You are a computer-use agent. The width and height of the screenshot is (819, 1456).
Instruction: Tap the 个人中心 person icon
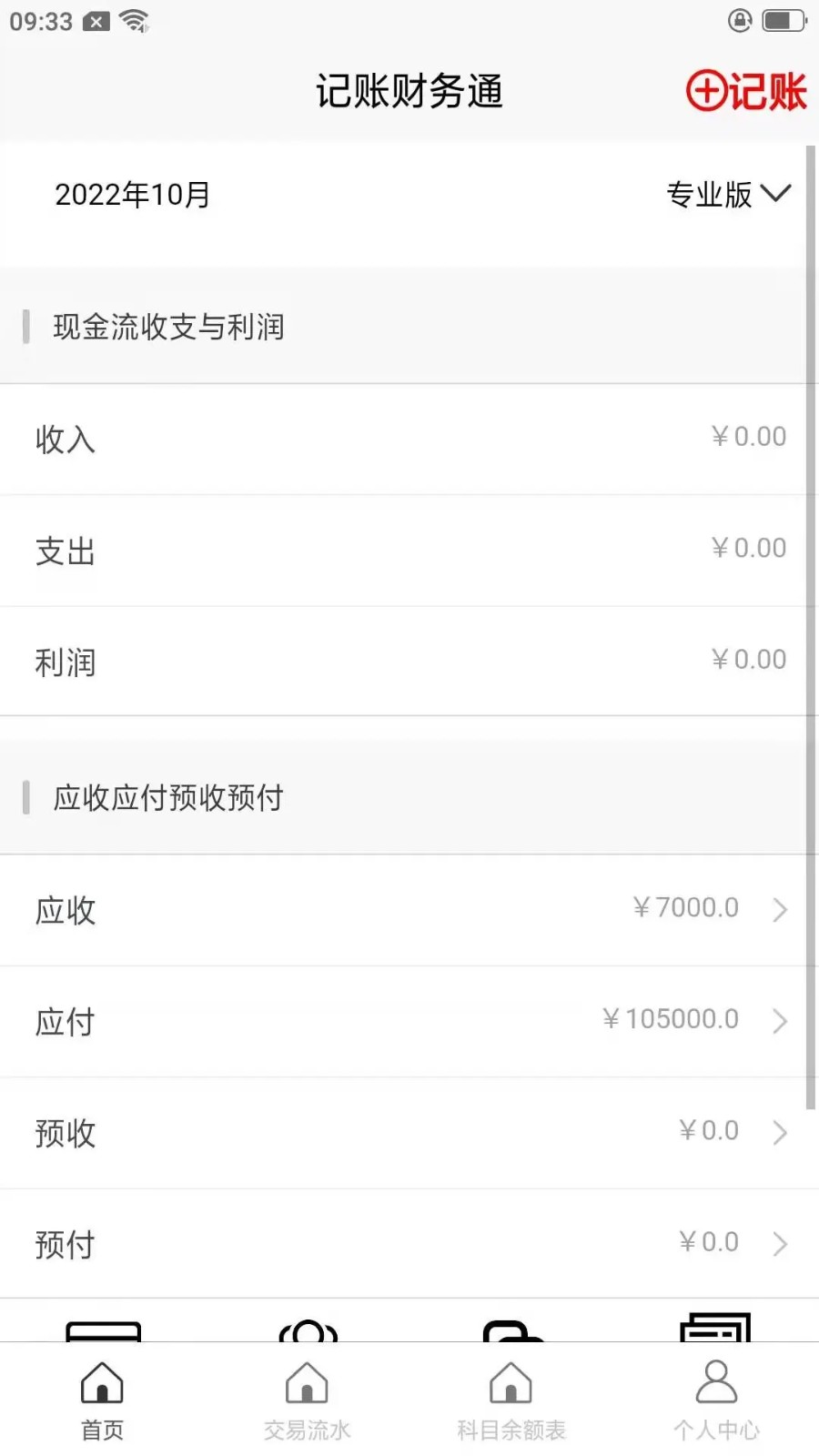click(x=716, y=1383)
